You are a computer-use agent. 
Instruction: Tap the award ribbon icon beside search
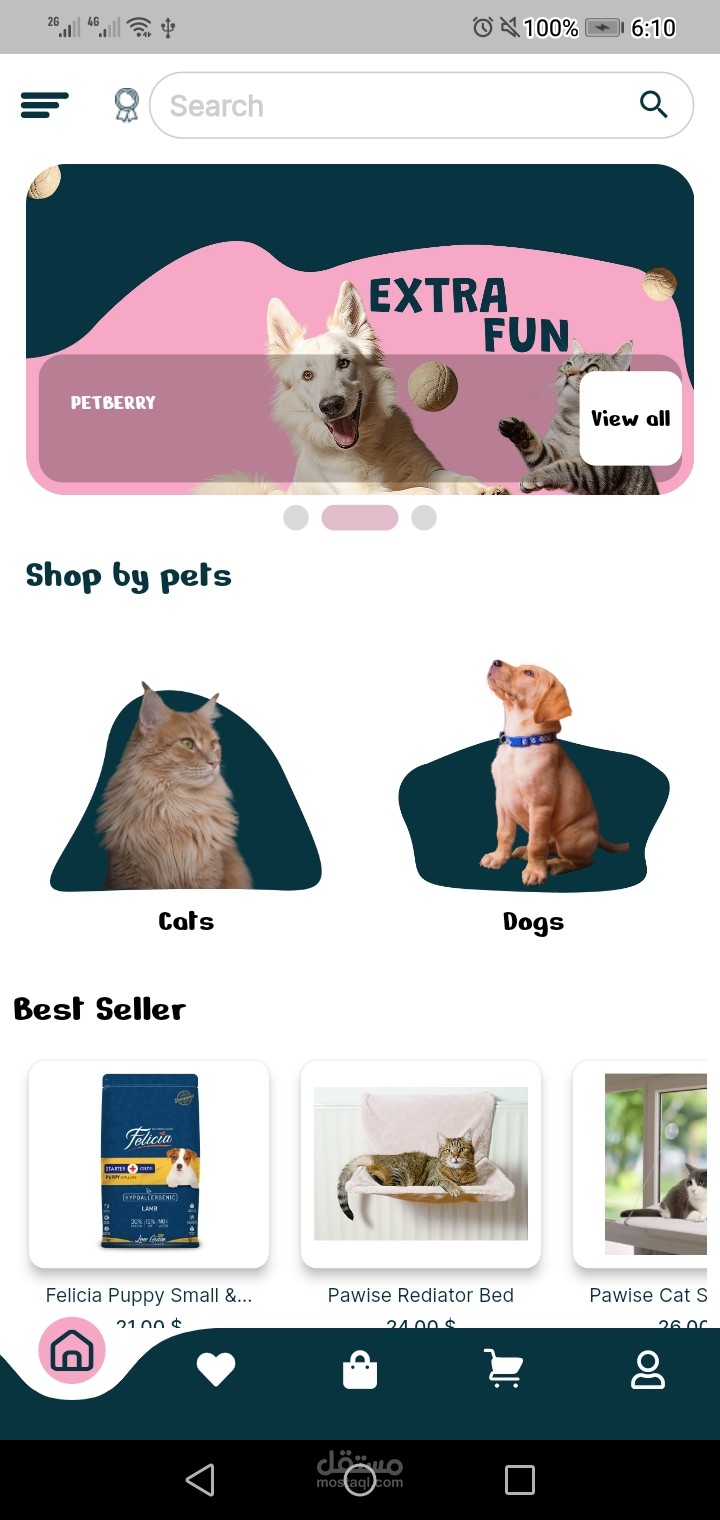tap(126, 105)
